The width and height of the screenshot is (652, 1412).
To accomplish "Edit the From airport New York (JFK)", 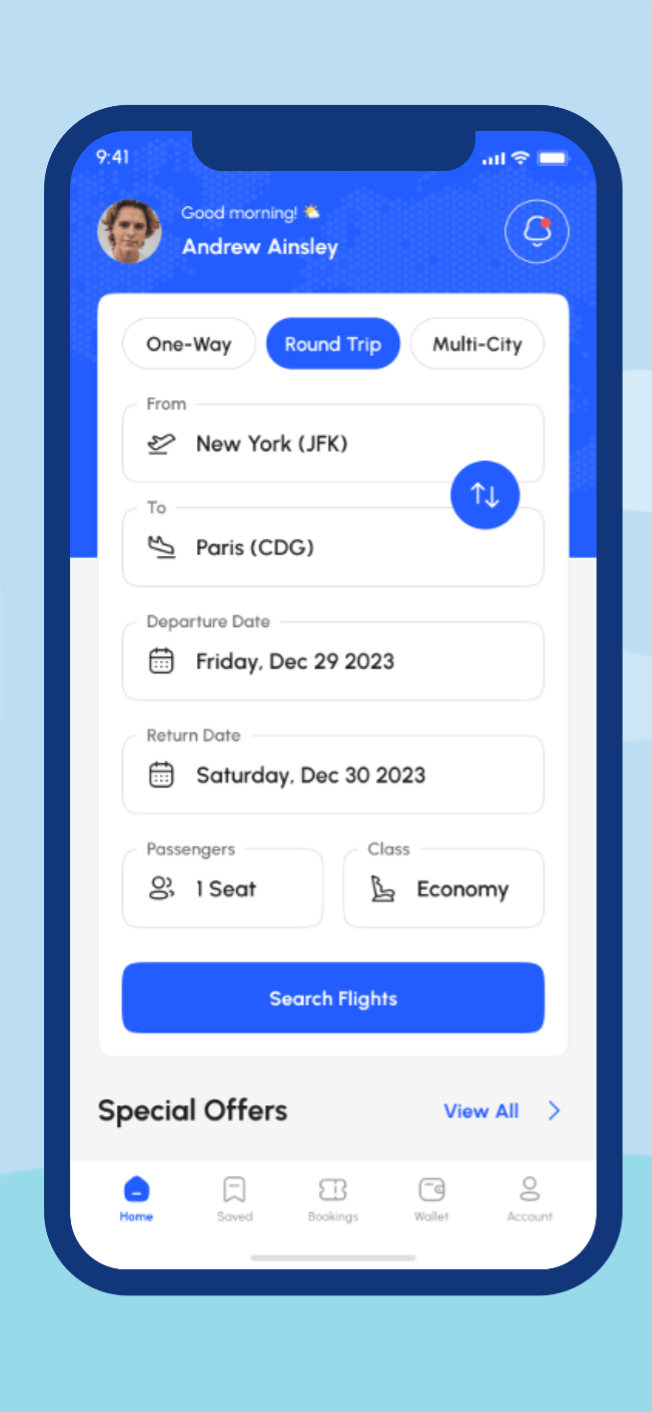I will (300, 444).
